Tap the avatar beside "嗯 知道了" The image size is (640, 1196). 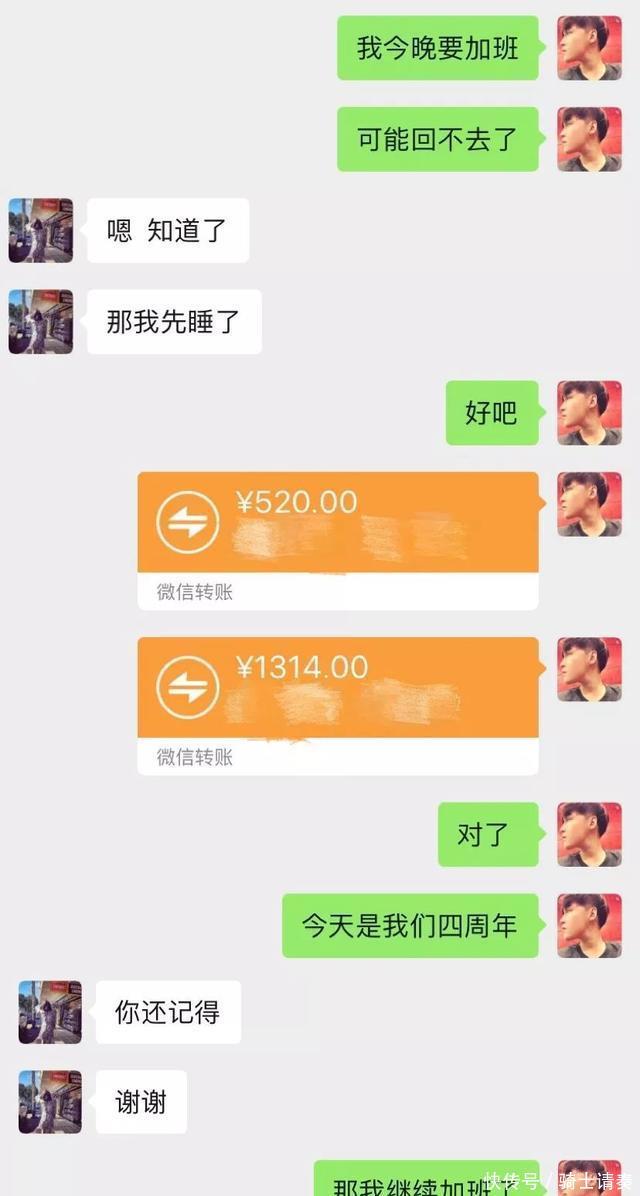[41, 230]
